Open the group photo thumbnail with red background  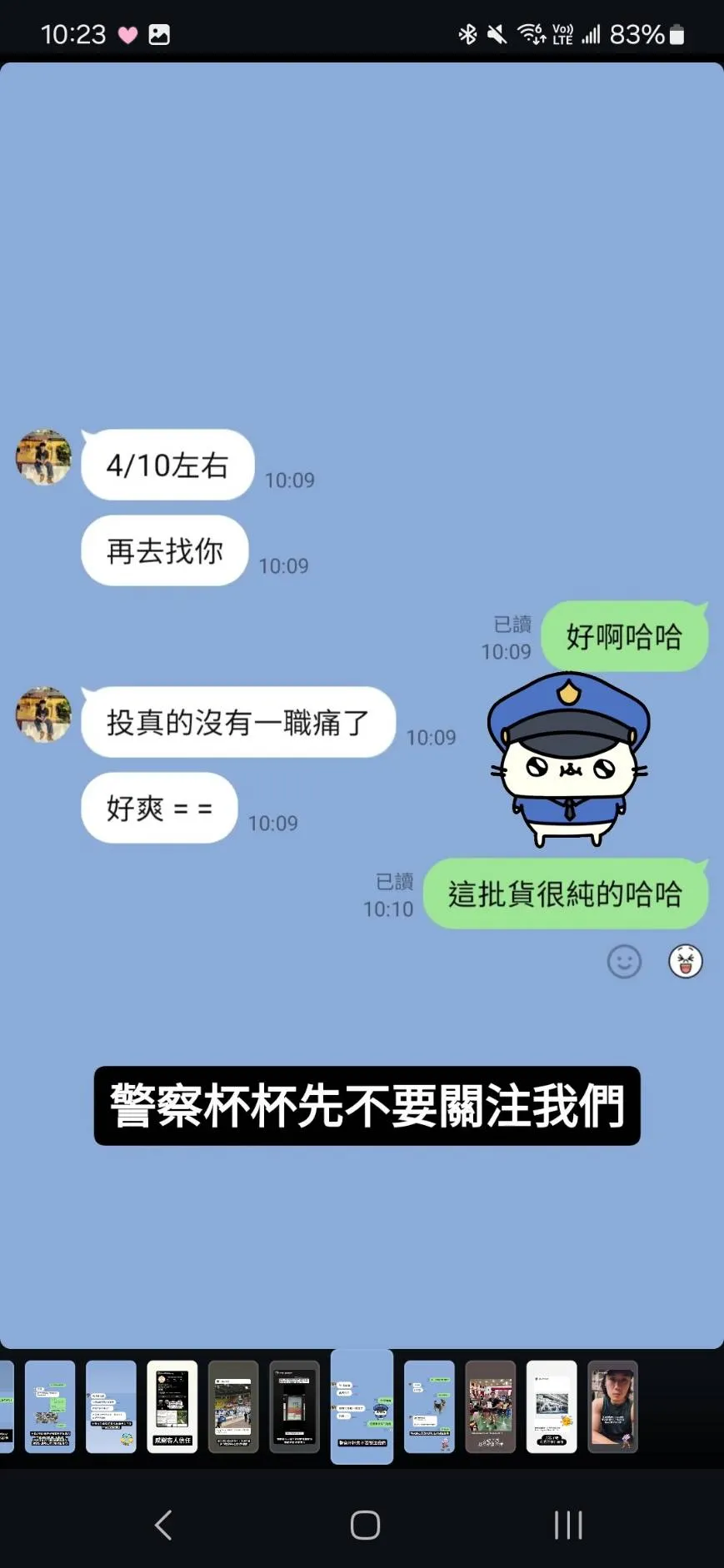tap(490, 1406)
